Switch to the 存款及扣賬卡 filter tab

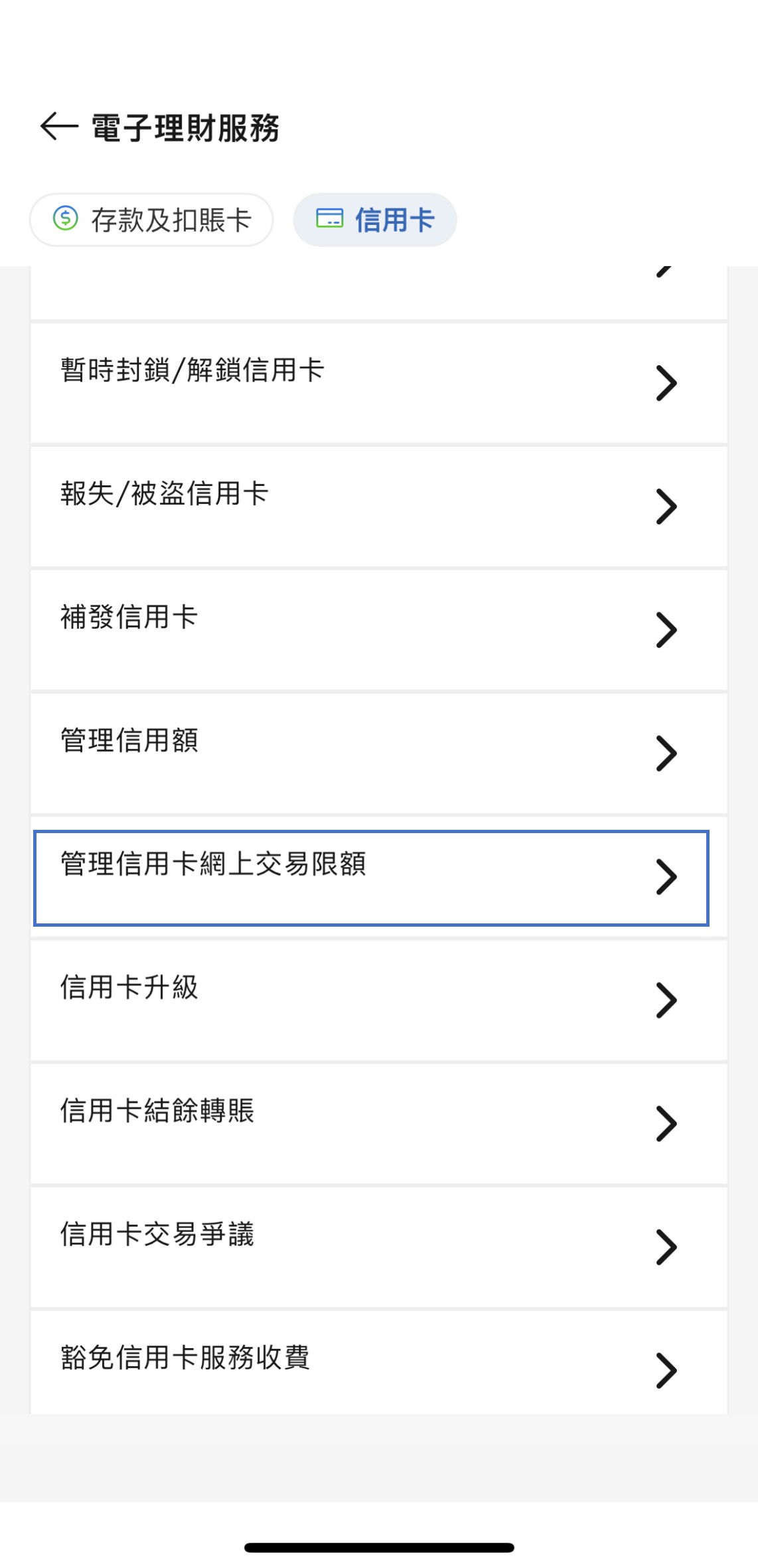tap(151, 219)
